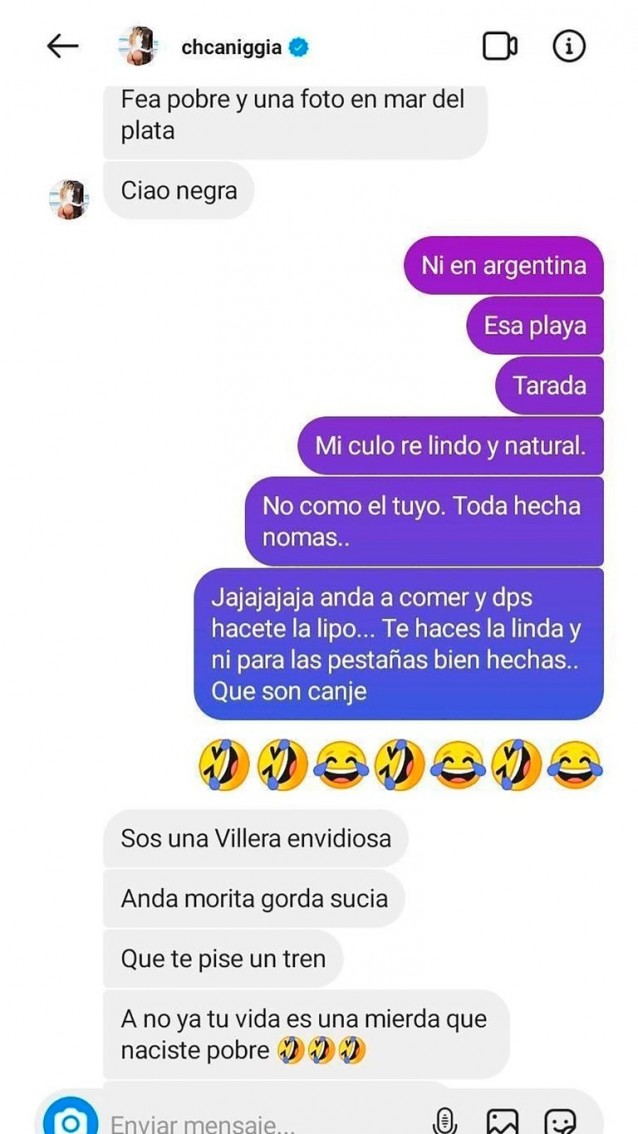Open conversation details info
Viewport: 638px width, 1134px height.
click(x=569, y=46)
